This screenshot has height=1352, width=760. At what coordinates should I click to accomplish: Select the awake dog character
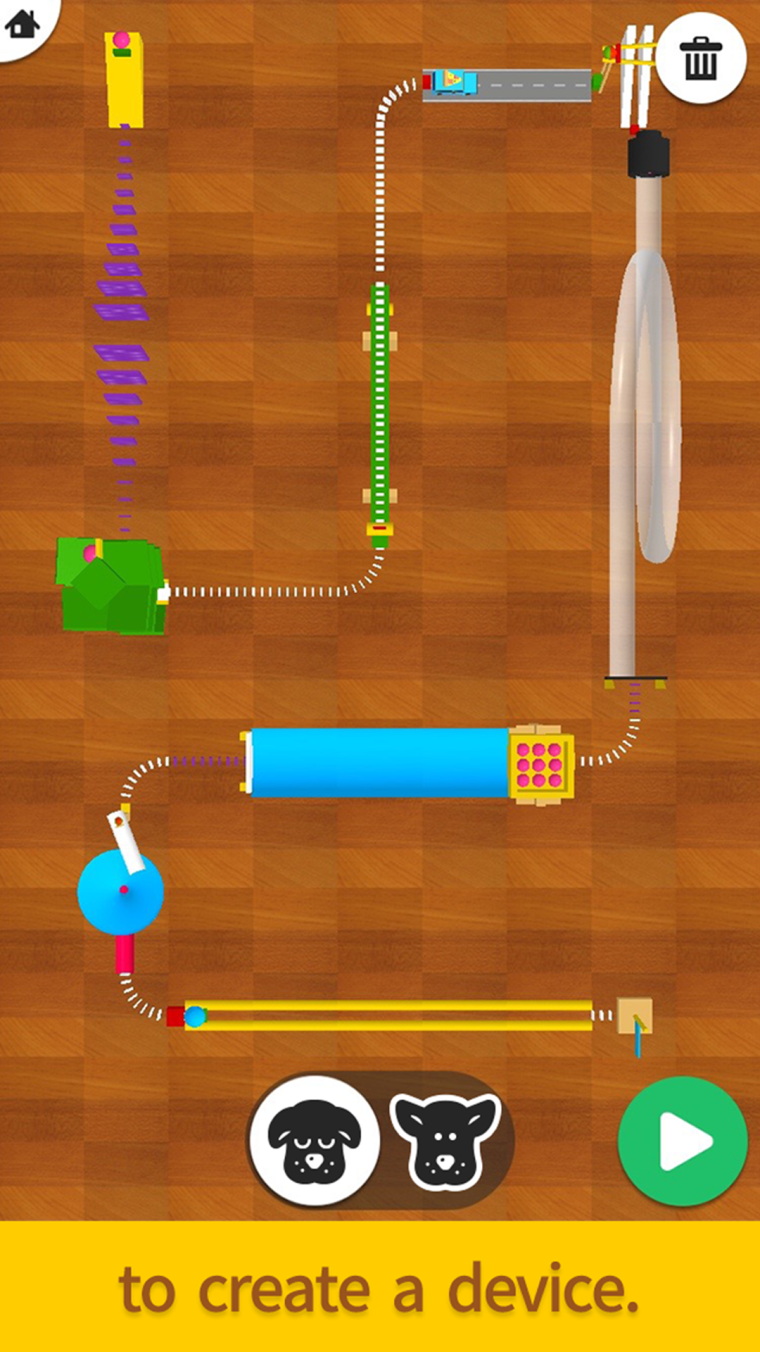click(444, 1141)
